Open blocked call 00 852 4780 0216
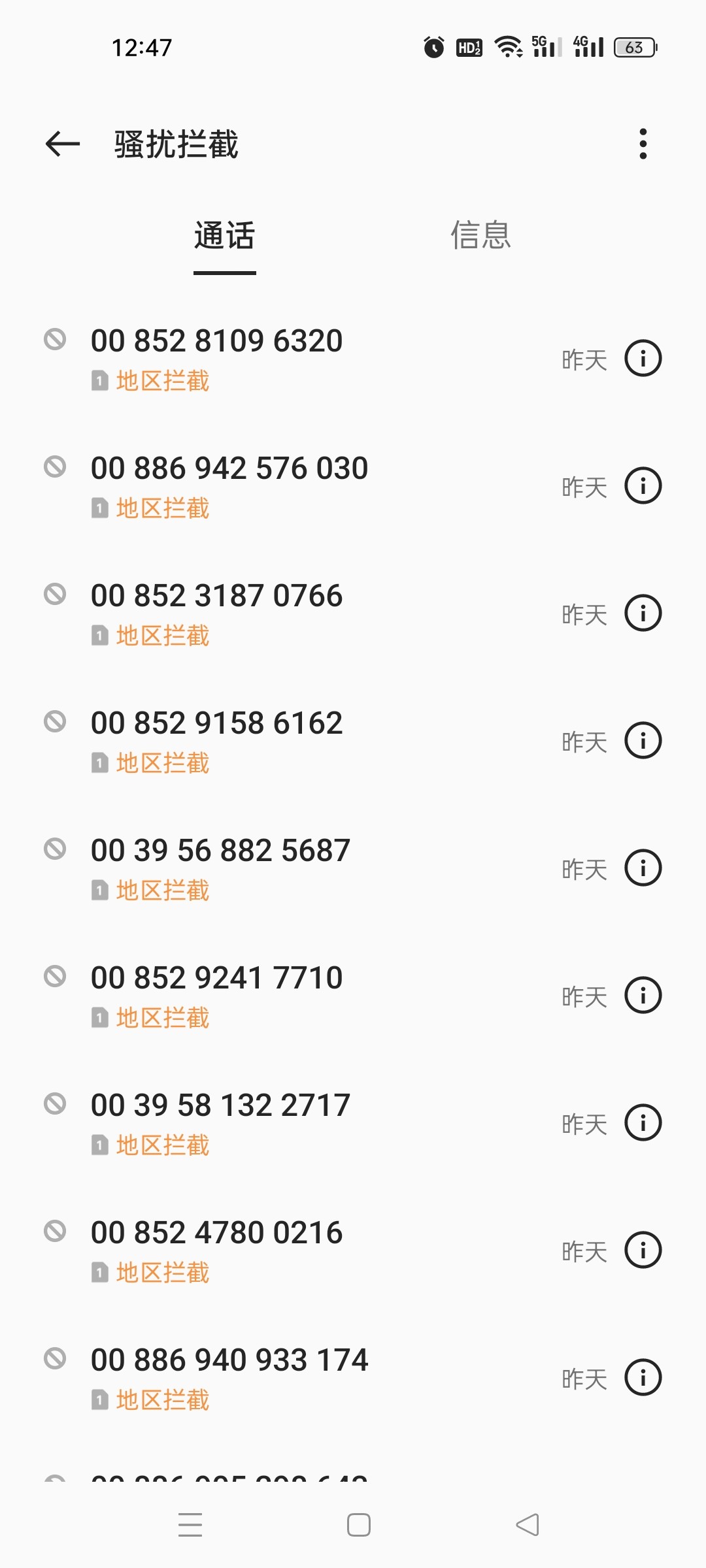 pos(216,1233)
